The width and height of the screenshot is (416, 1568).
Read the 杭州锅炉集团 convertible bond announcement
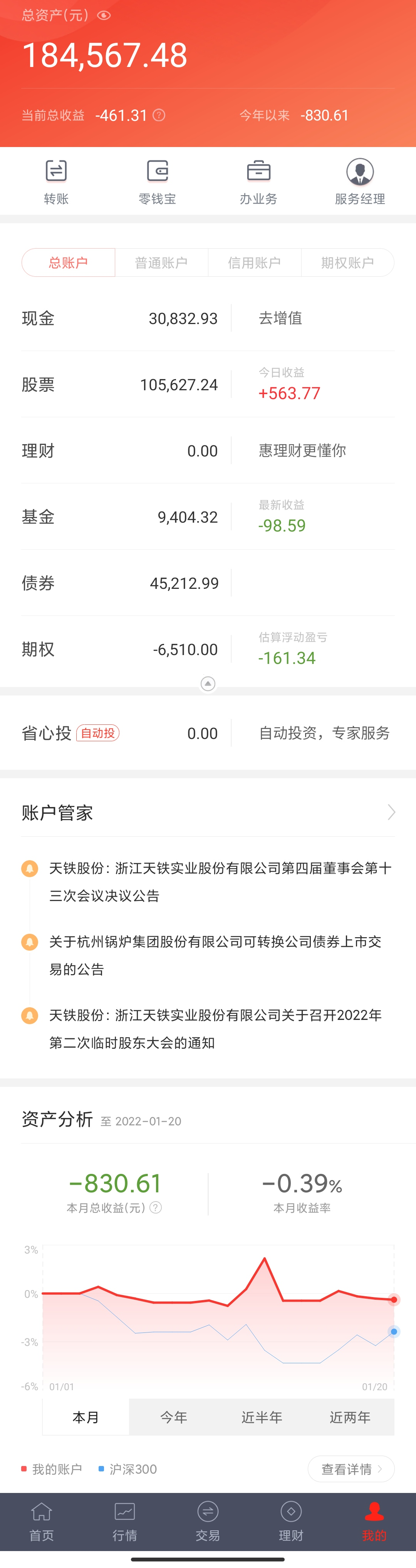pos(215,955)
